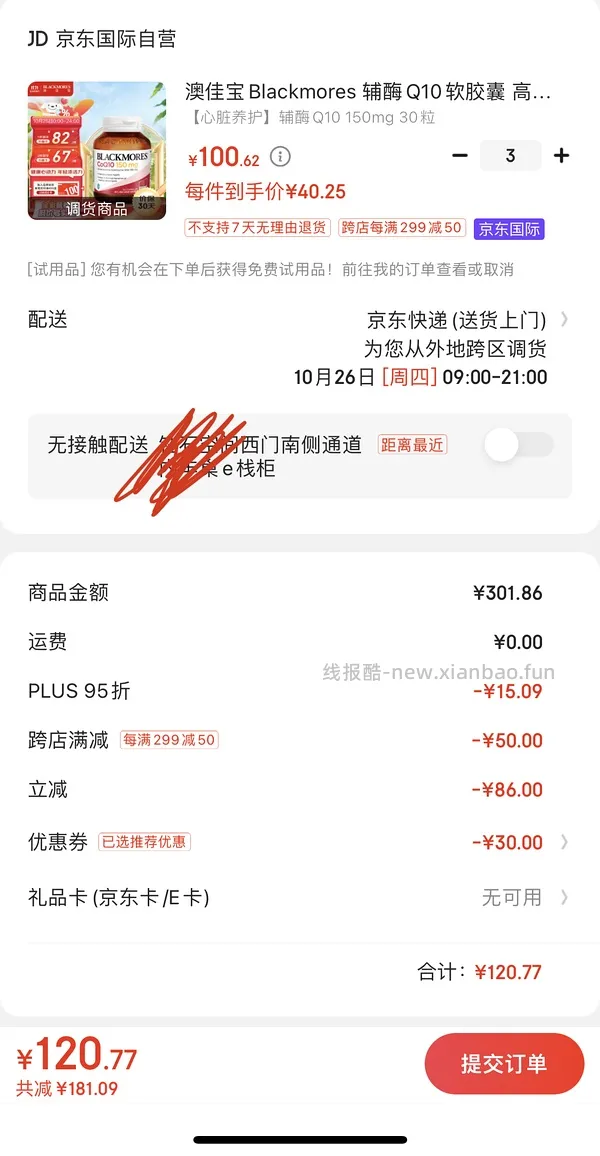Viewport: 600px width, 1156px height.
Task: Open the Blackmores Q10 product thumbnail
Action: point(97,150)
